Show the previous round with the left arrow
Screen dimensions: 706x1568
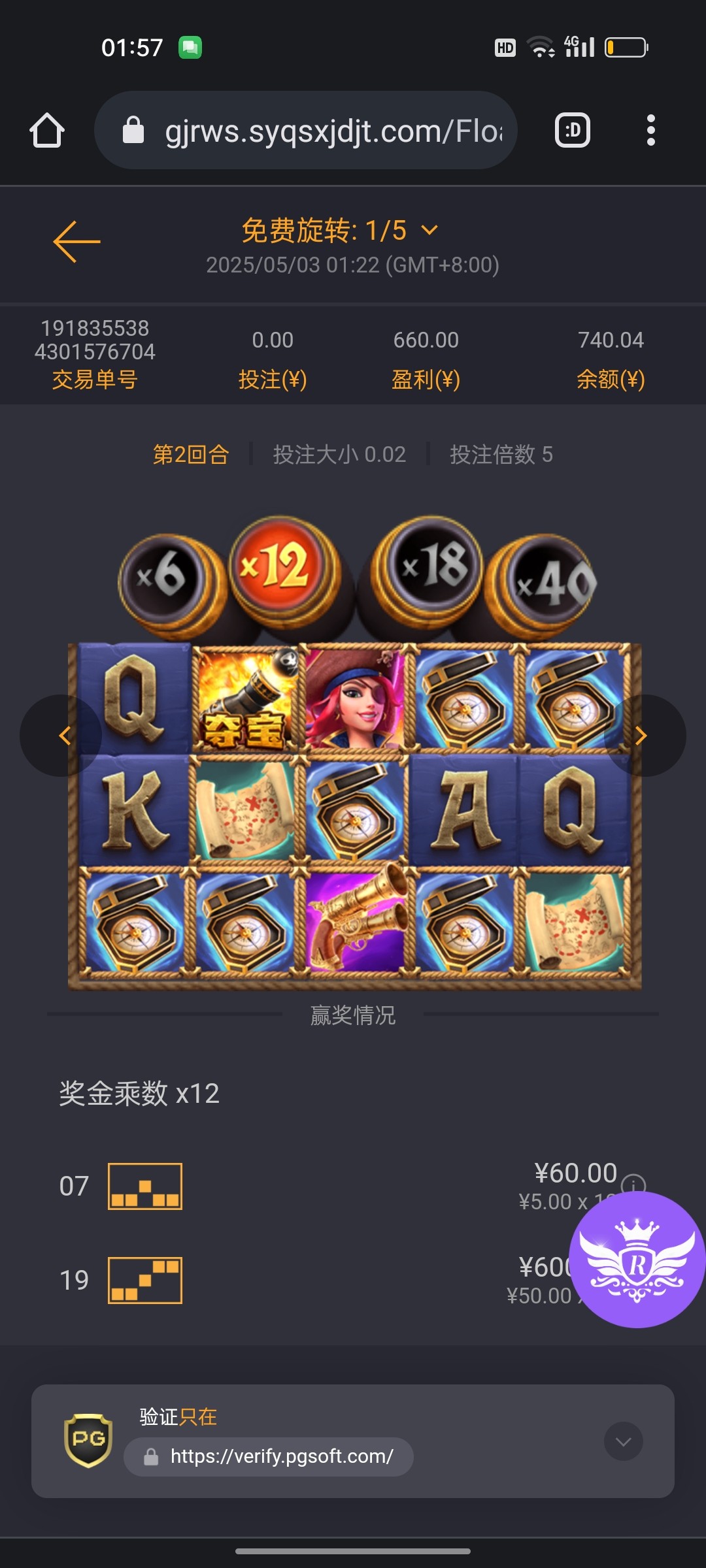[63, 736]
